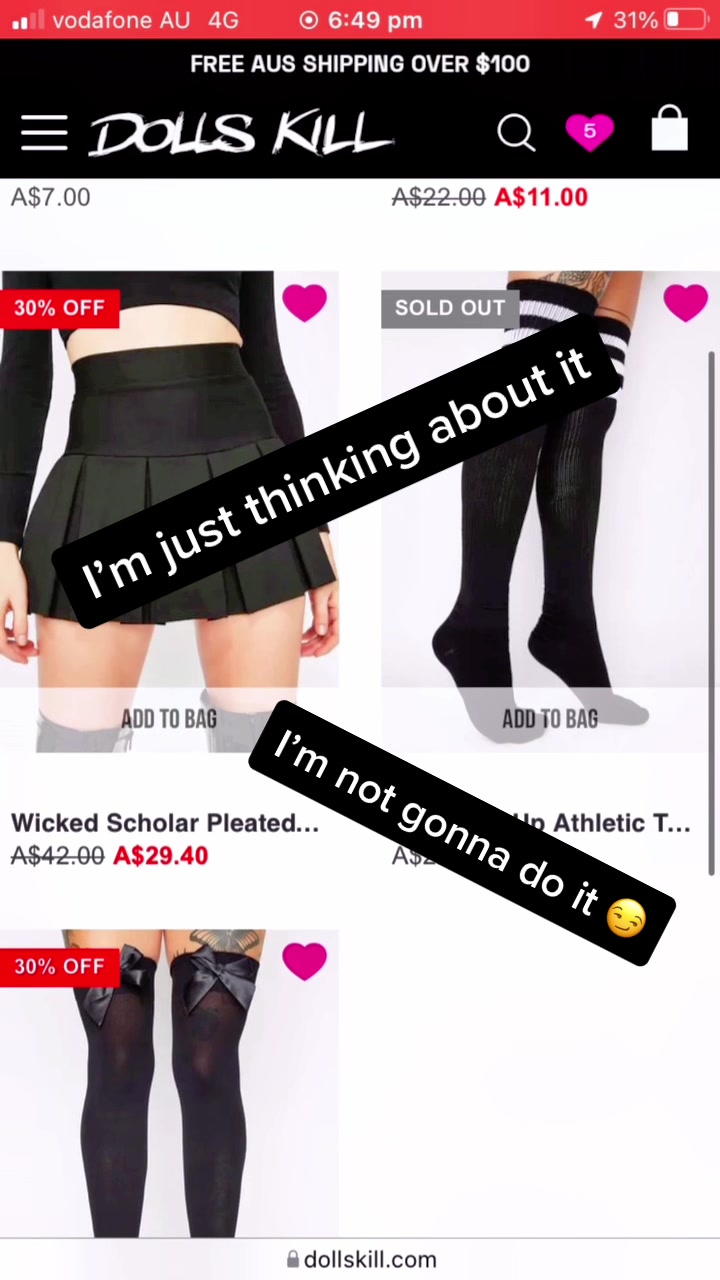Tap the dollskill.com address bar
The image size is (720, 1280).
360,1259
